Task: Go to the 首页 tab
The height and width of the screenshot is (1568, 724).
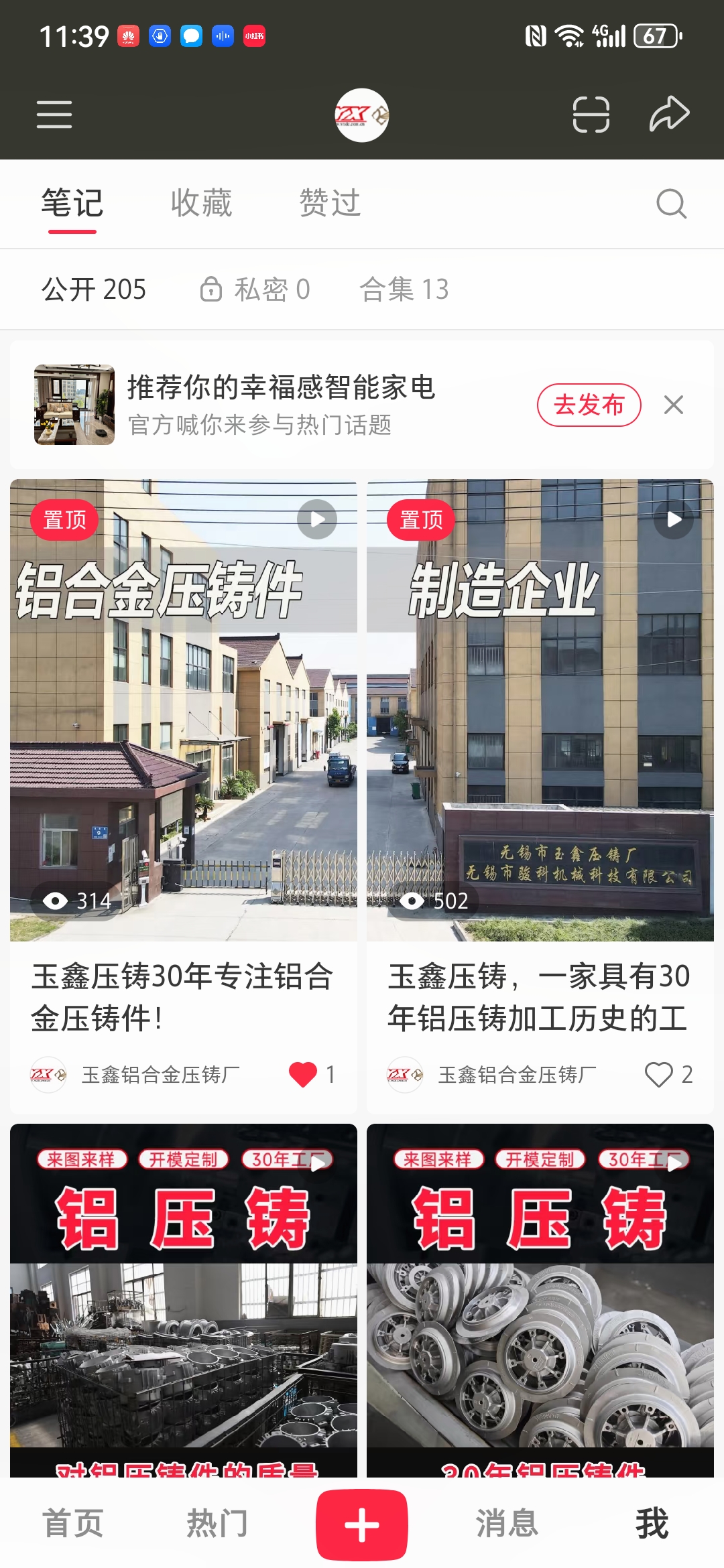Action: point(72,1524)
